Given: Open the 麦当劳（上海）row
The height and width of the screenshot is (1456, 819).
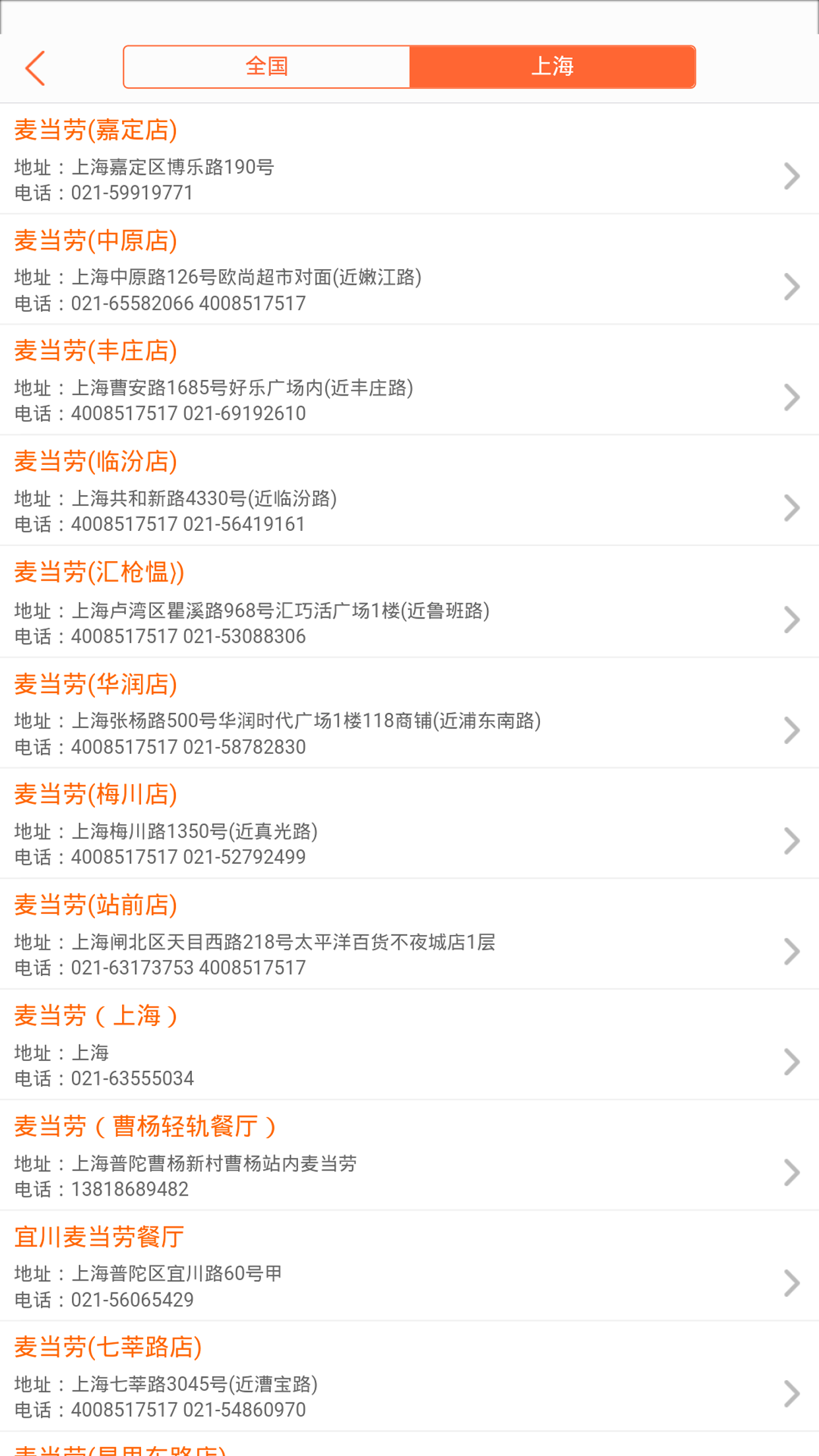Looking at the screenshot, I should pyautogui.click(x=409, y=1045).
